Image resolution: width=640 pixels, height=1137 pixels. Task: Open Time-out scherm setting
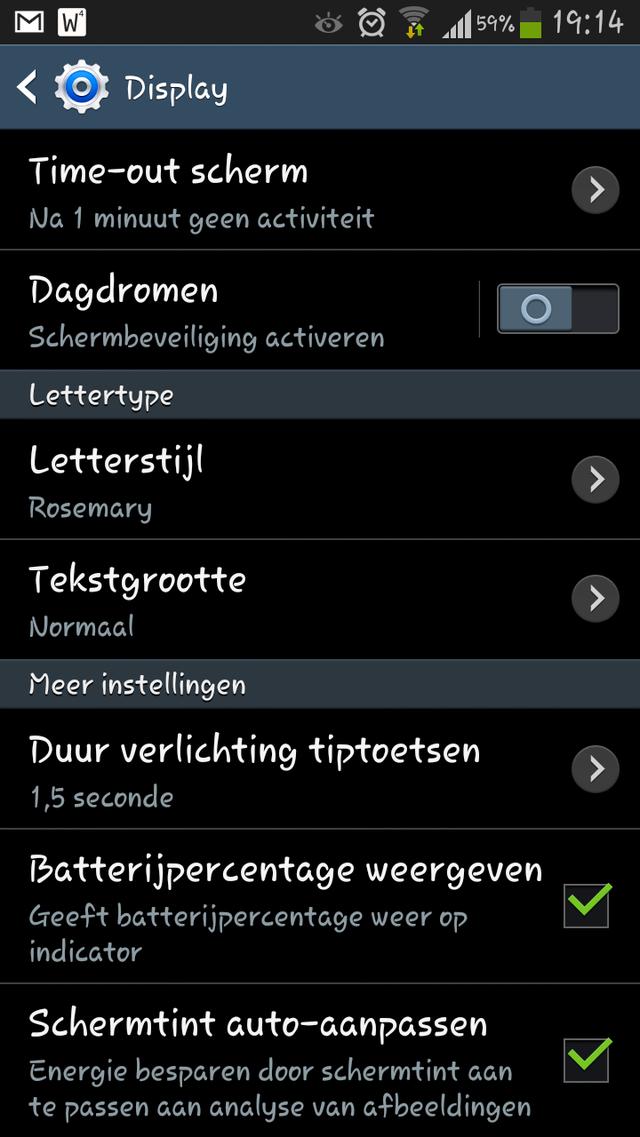click(300, 189)
